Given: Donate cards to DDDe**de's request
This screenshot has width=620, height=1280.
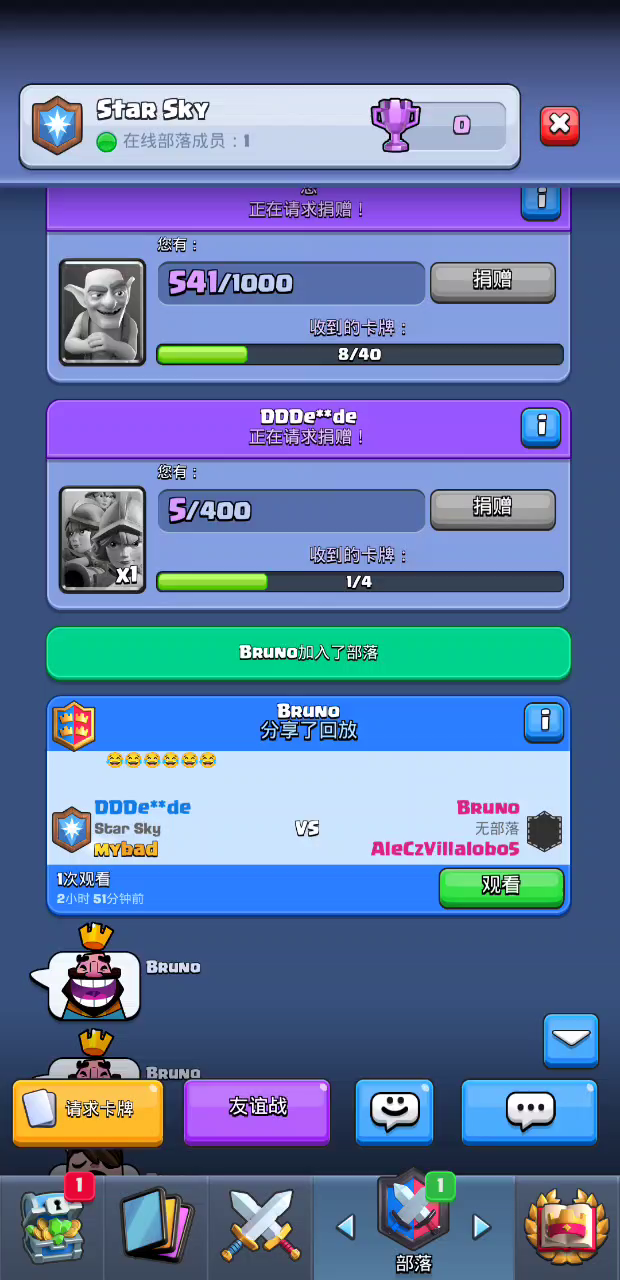Looking at the screenshot, I should click(x=492, y=509).
